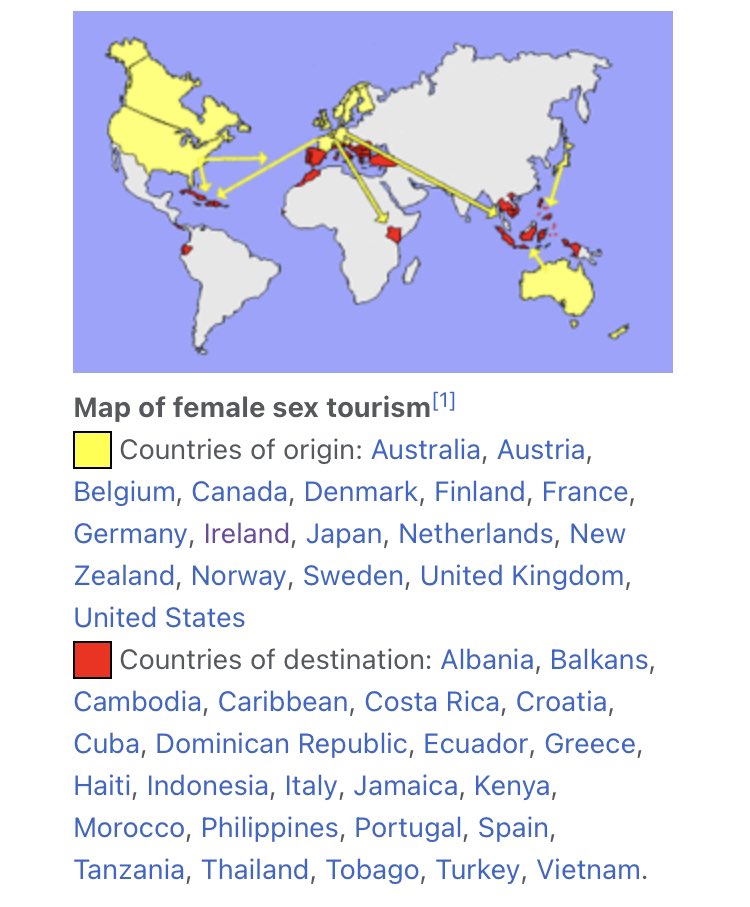Follow the Tobago link

[380, 870]
